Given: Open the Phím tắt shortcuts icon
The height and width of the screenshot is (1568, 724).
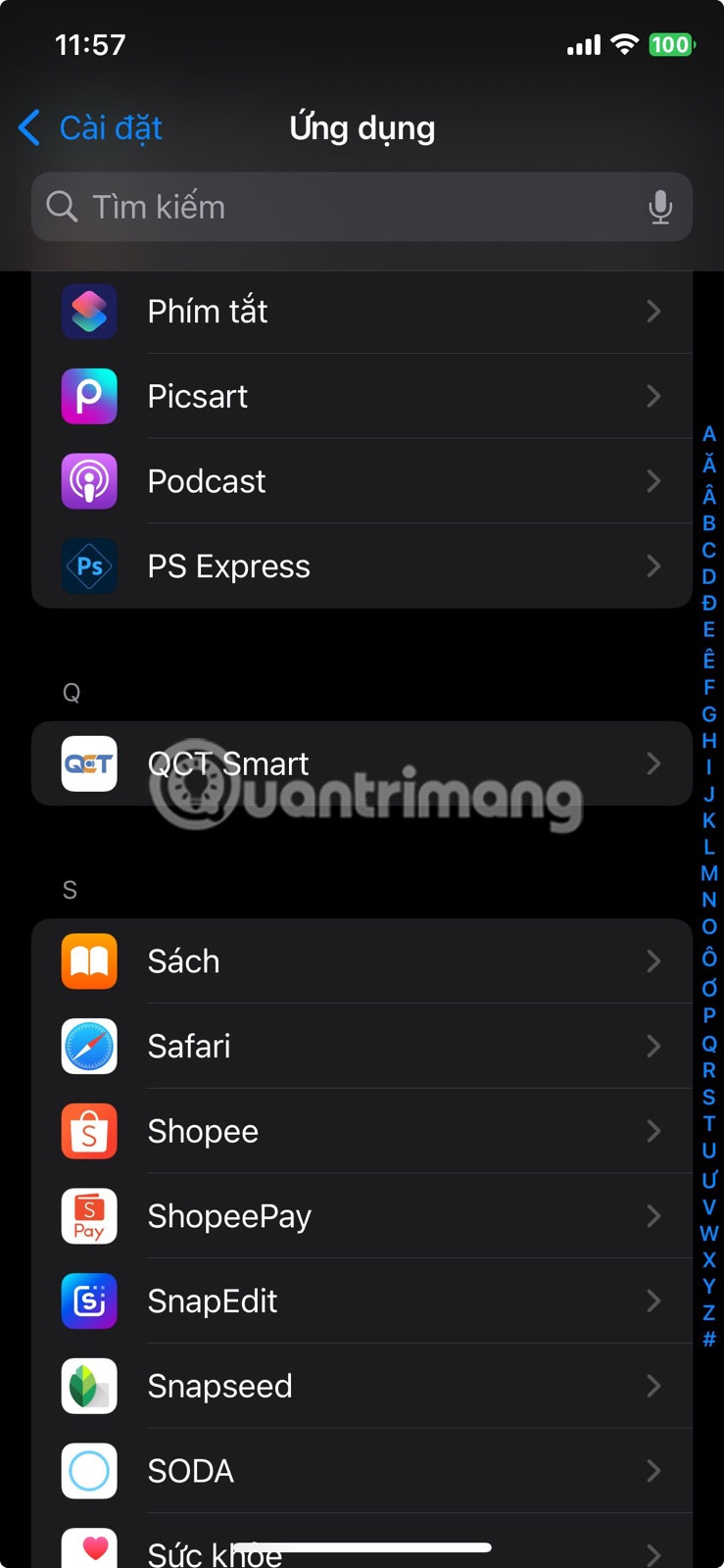Looking at the screenshot, I should pyautogui.click(x=89, y=312).
